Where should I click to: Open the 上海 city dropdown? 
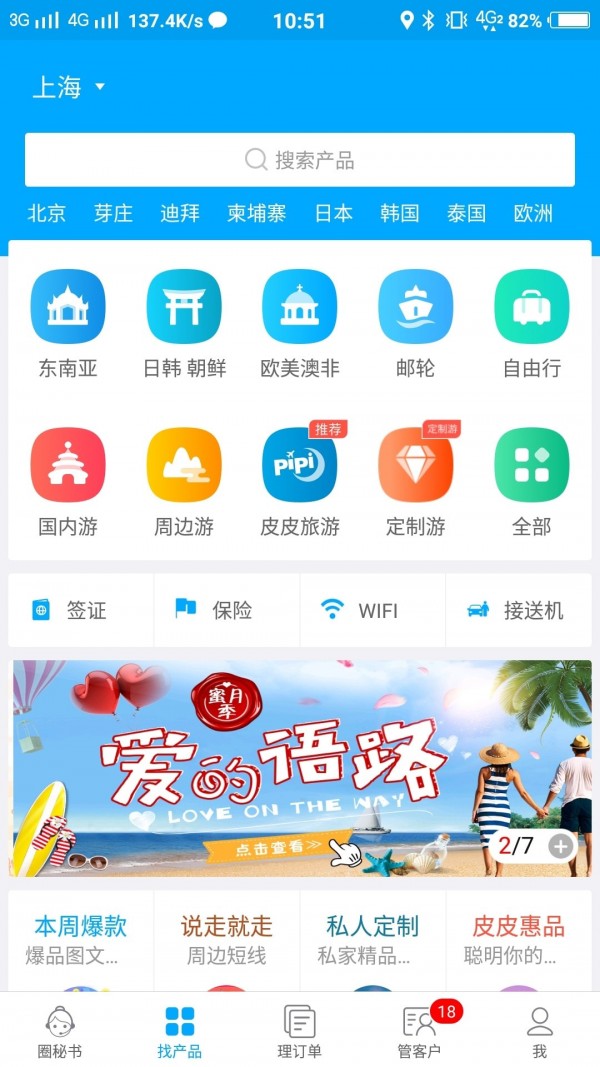[68, 88]
